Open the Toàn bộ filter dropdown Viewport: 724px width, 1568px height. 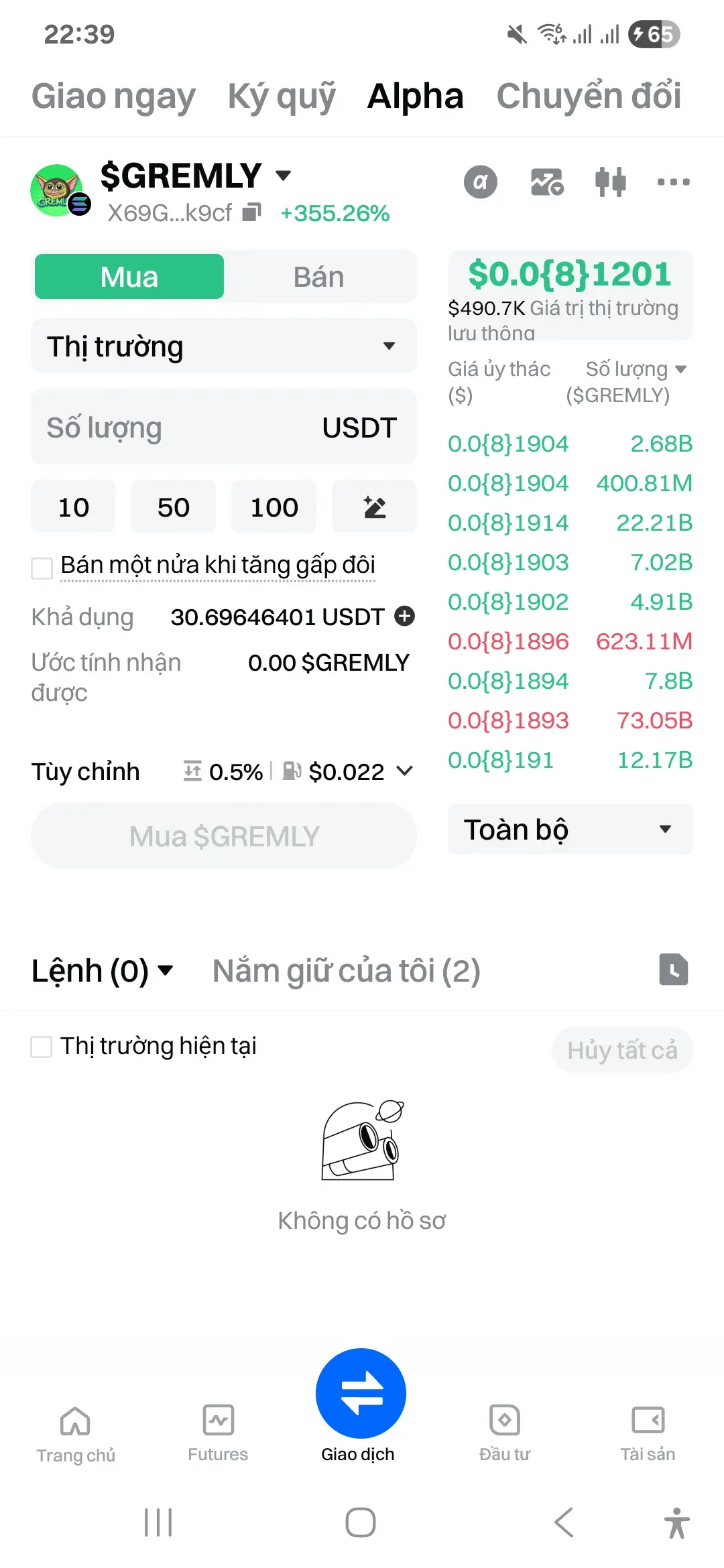pos(570,830)
